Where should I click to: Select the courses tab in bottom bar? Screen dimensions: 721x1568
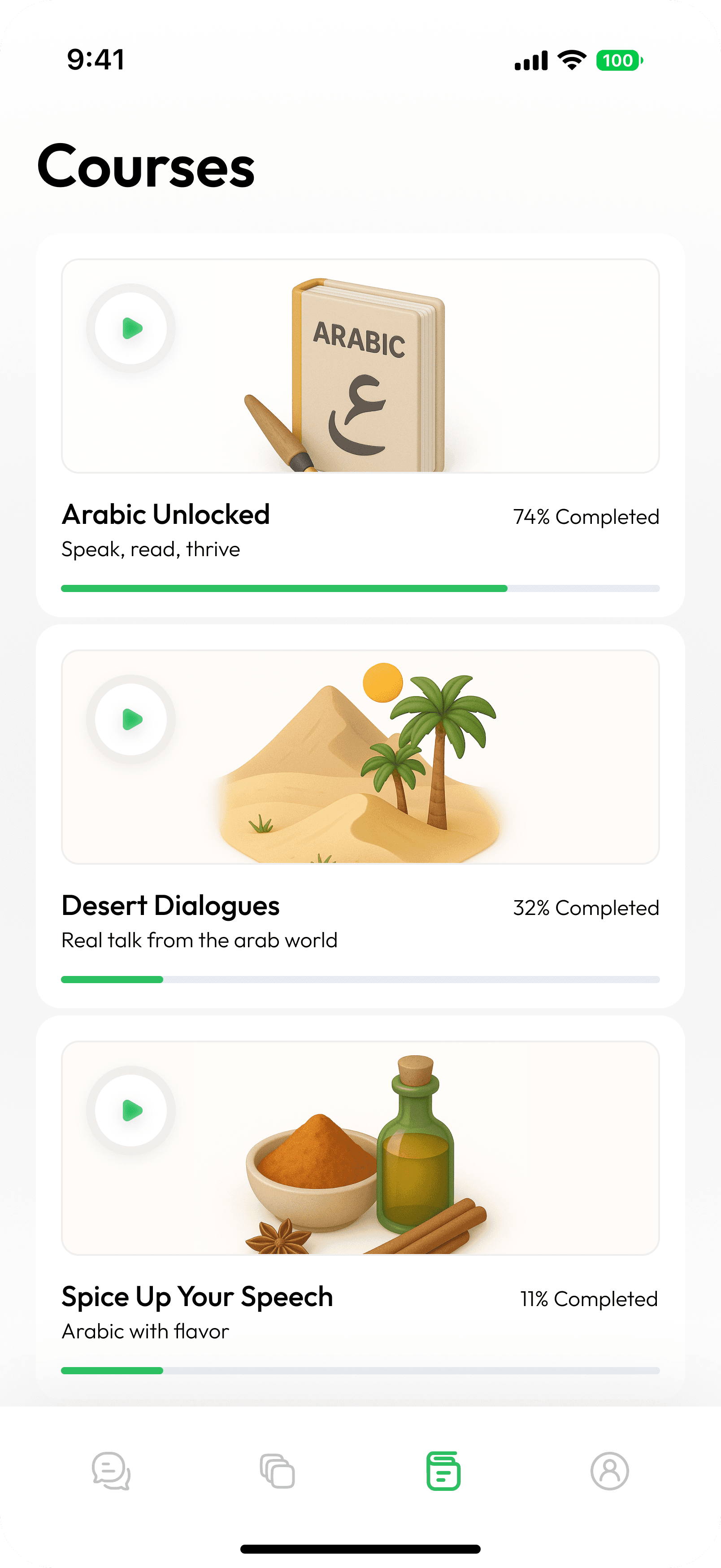(443, 1471)
